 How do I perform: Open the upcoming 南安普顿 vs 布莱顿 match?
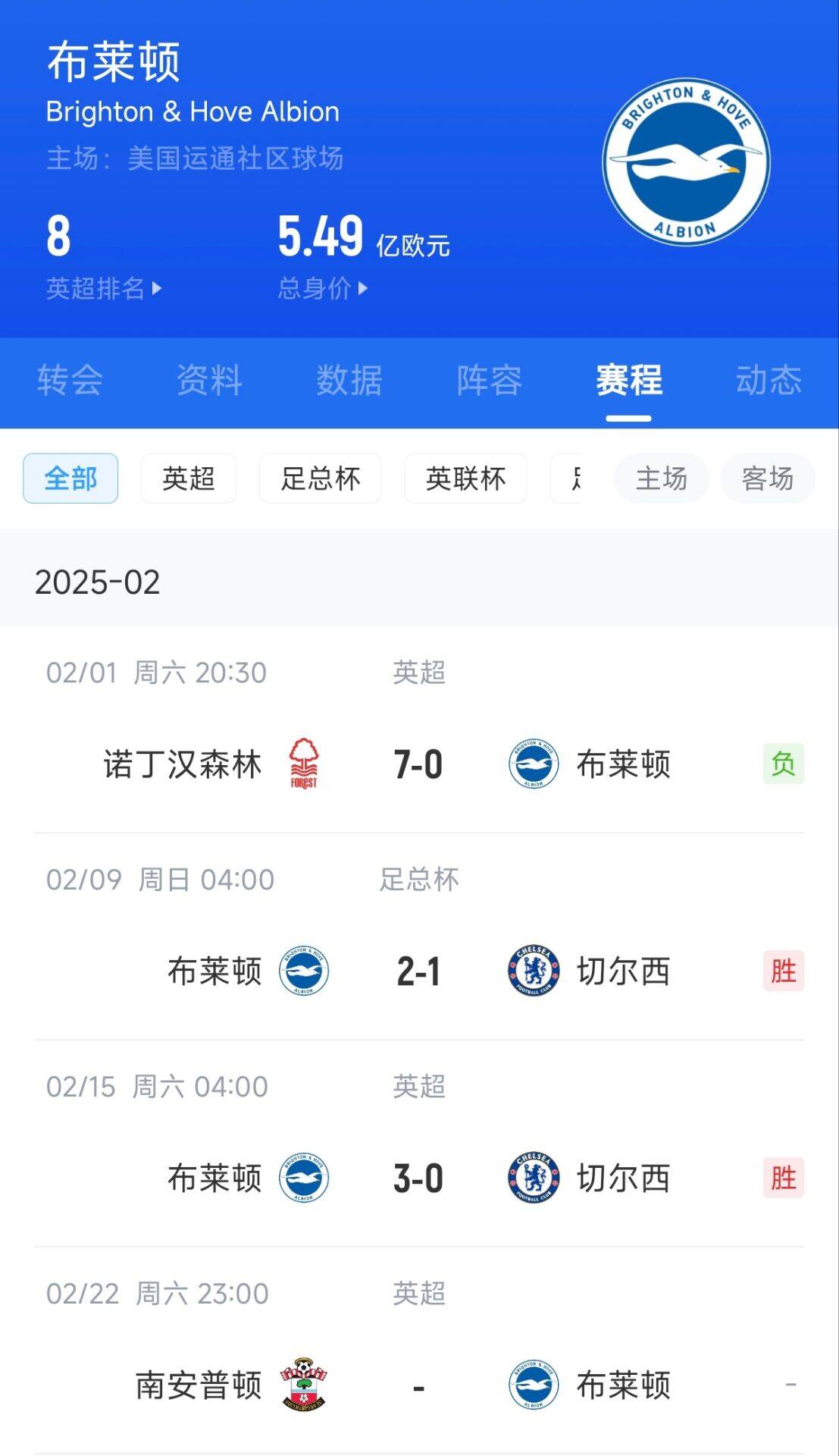[418, 1385]
